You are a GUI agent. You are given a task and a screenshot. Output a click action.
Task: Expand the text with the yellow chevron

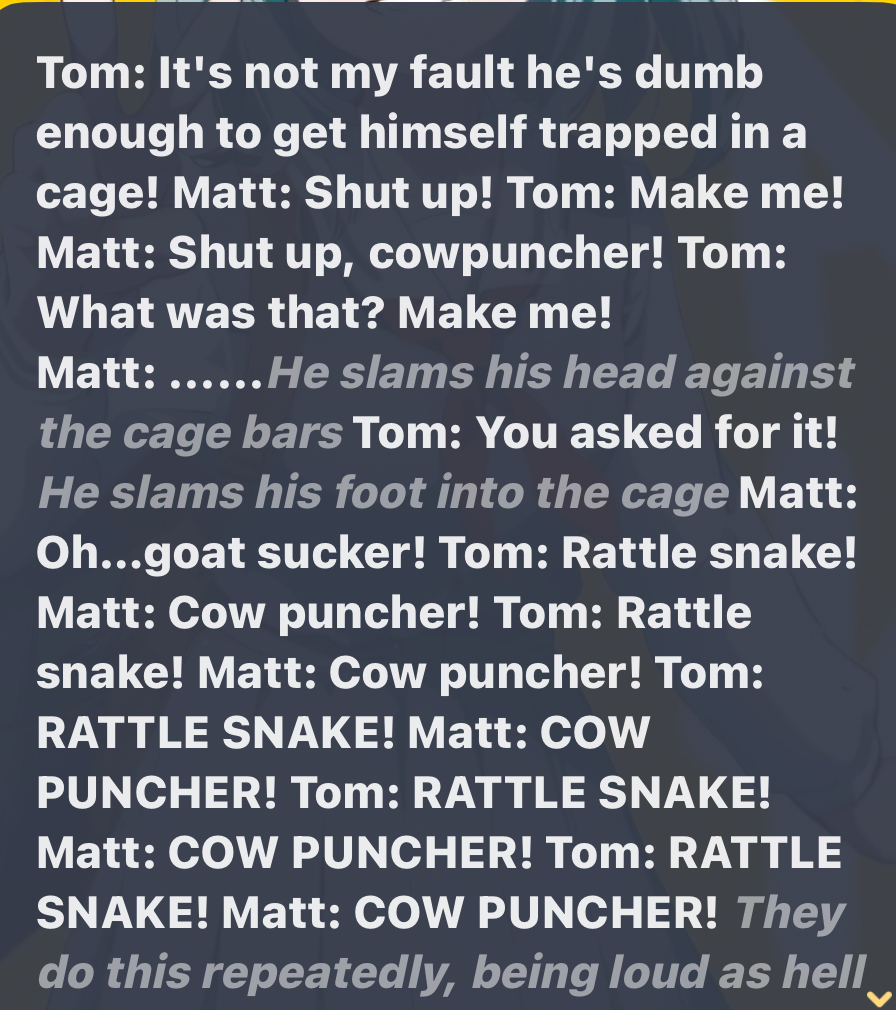[x=878, y=997]
